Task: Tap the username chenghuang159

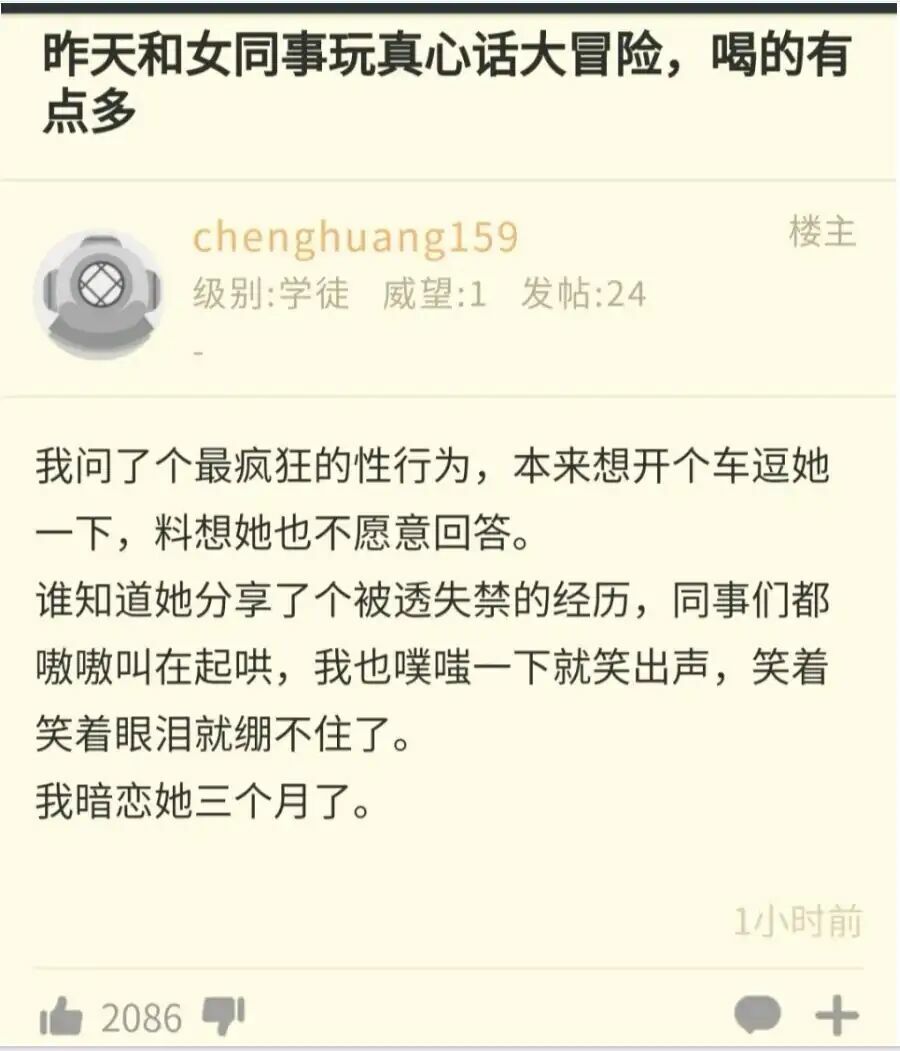Action: 355,238
